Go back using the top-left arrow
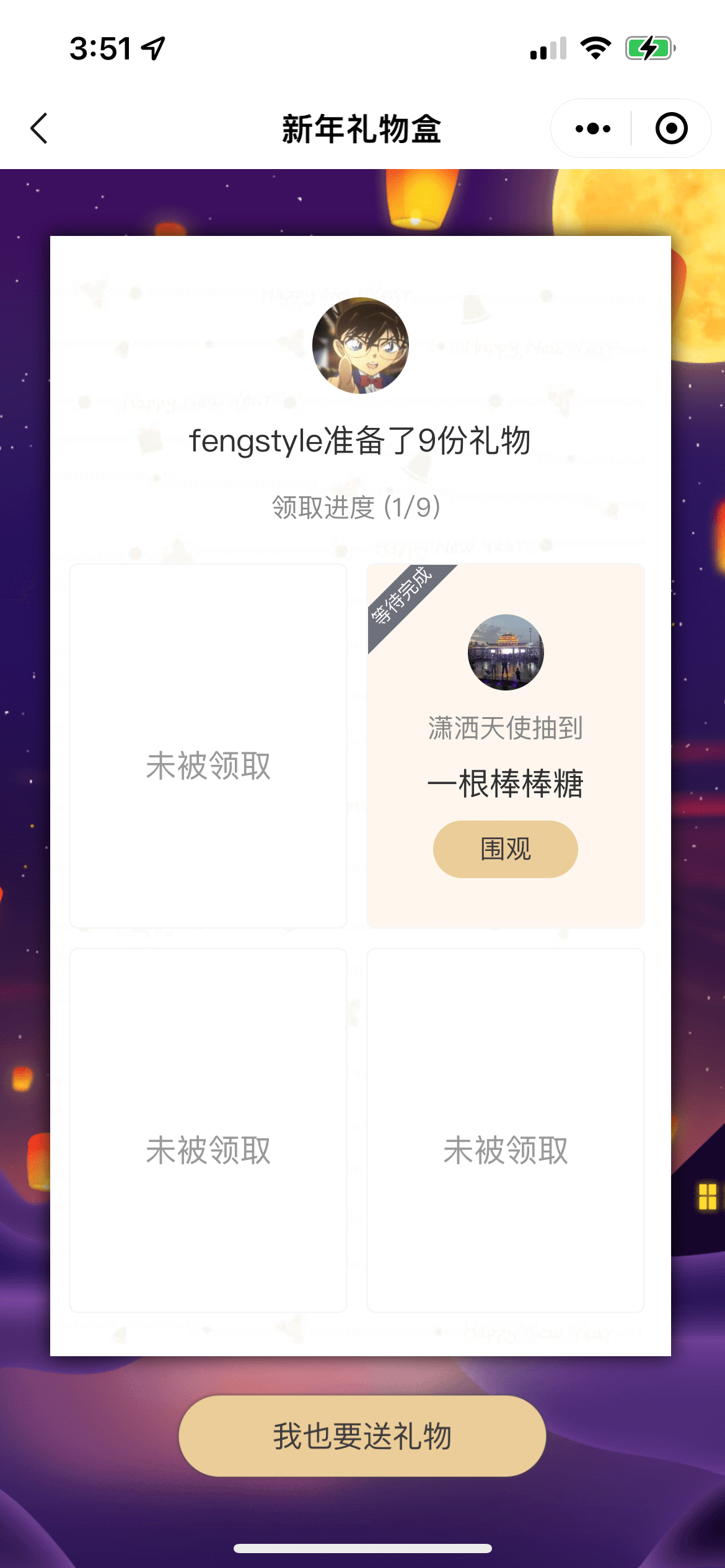725x1568 pixels. pyautogui.click(x=39, y=129)
